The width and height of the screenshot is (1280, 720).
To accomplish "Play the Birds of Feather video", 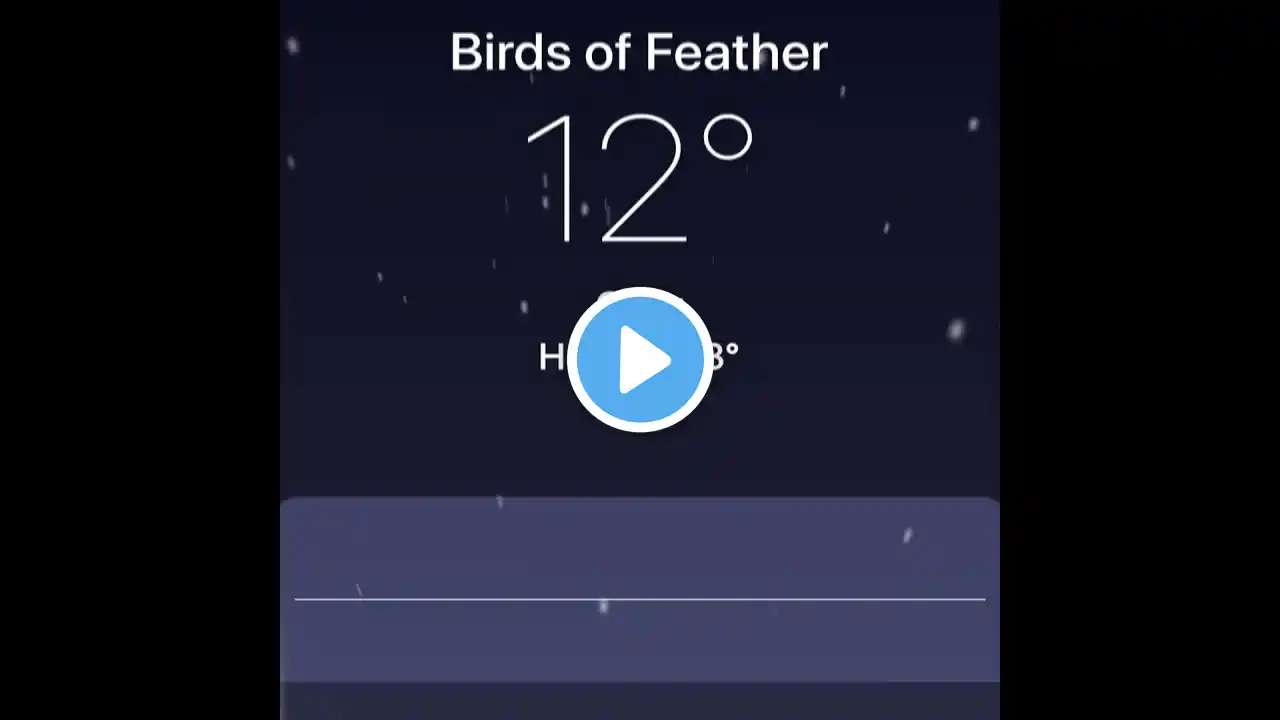I will pyautogui.click(x=640, y=360).
